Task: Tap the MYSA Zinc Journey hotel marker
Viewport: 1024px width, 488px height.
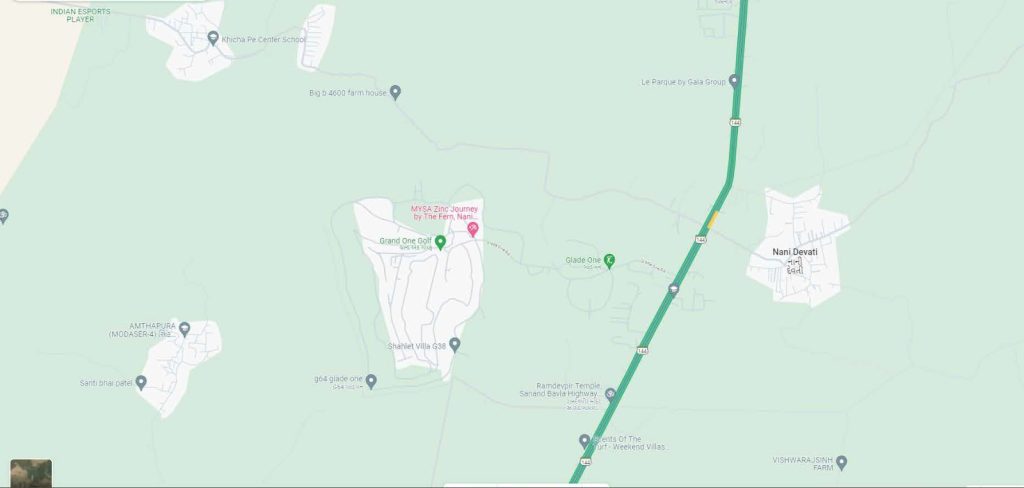Action: (x=474, y=229)
